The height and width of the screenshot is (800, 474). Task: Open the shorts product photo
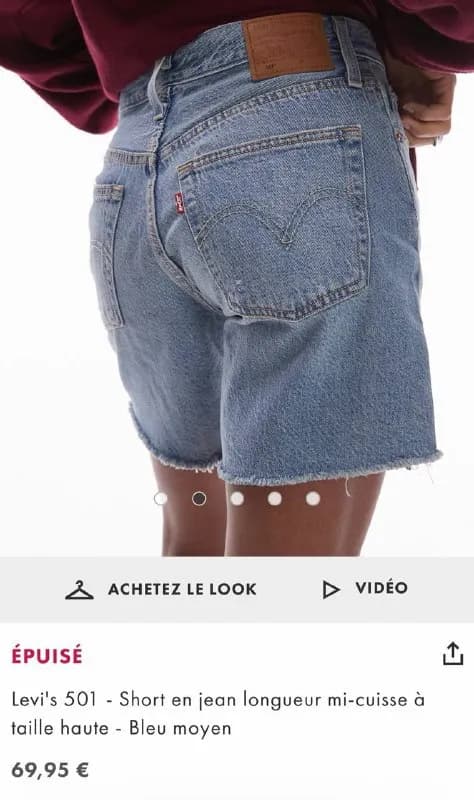pos(237,278)
